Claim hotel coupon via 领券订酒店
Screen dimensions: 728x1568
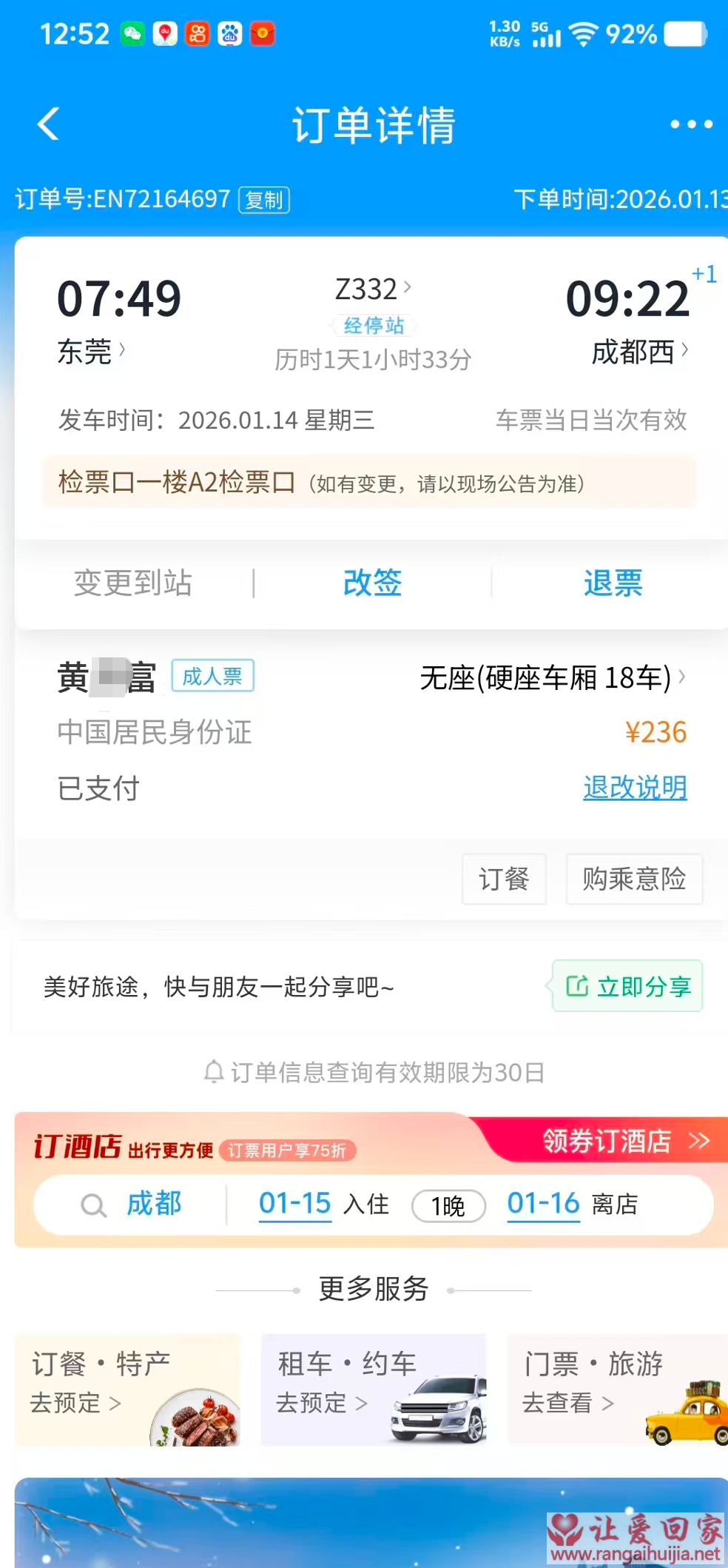pos(624,1141)
